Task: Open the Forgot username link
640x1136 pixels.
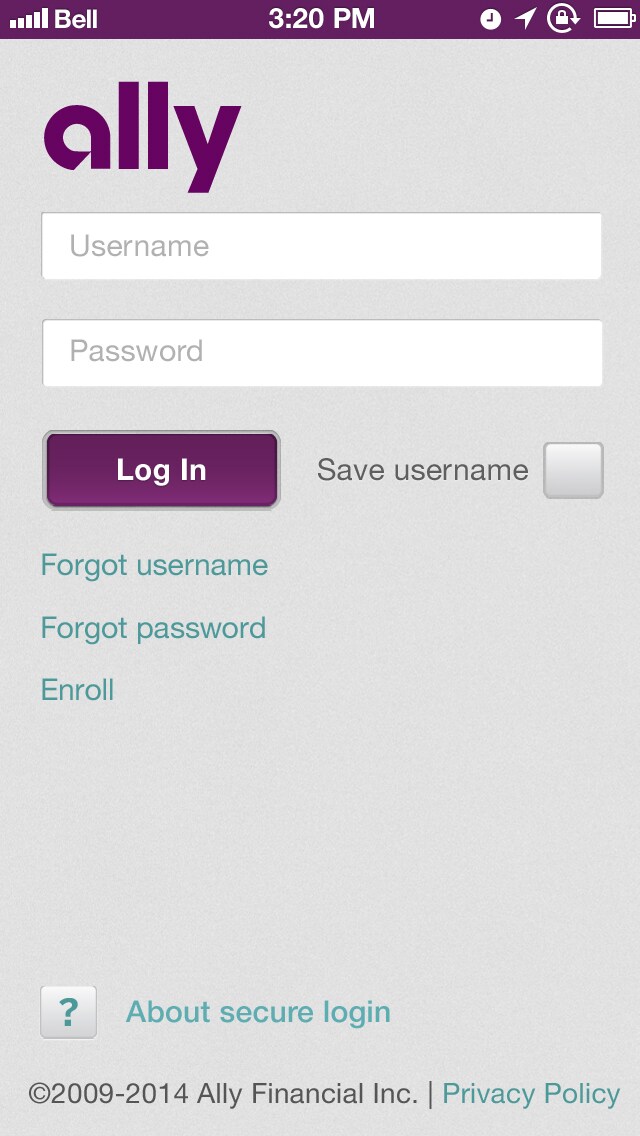Action: pyautogui.click(x=154, y=565)
